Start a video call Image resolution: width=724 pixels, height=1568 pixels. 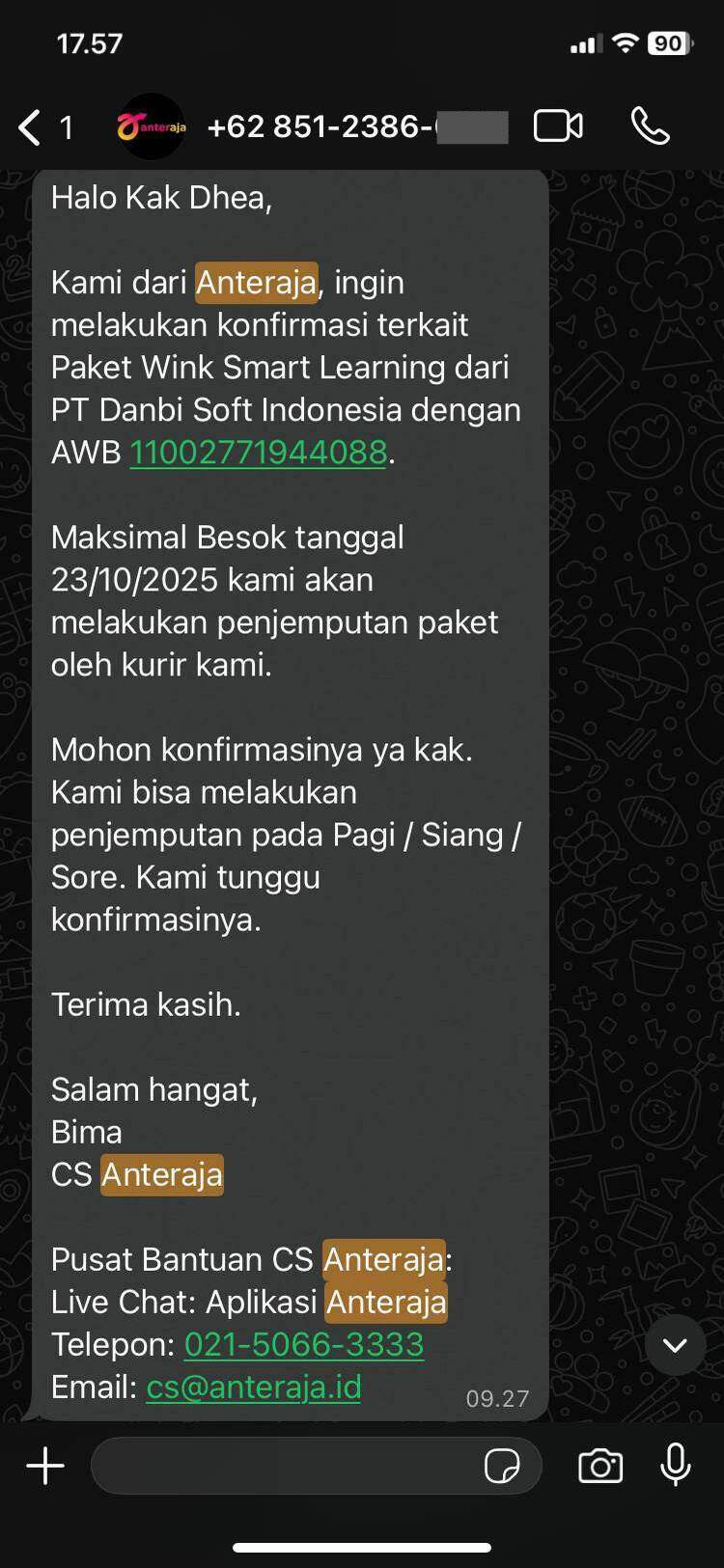point(558,126)
